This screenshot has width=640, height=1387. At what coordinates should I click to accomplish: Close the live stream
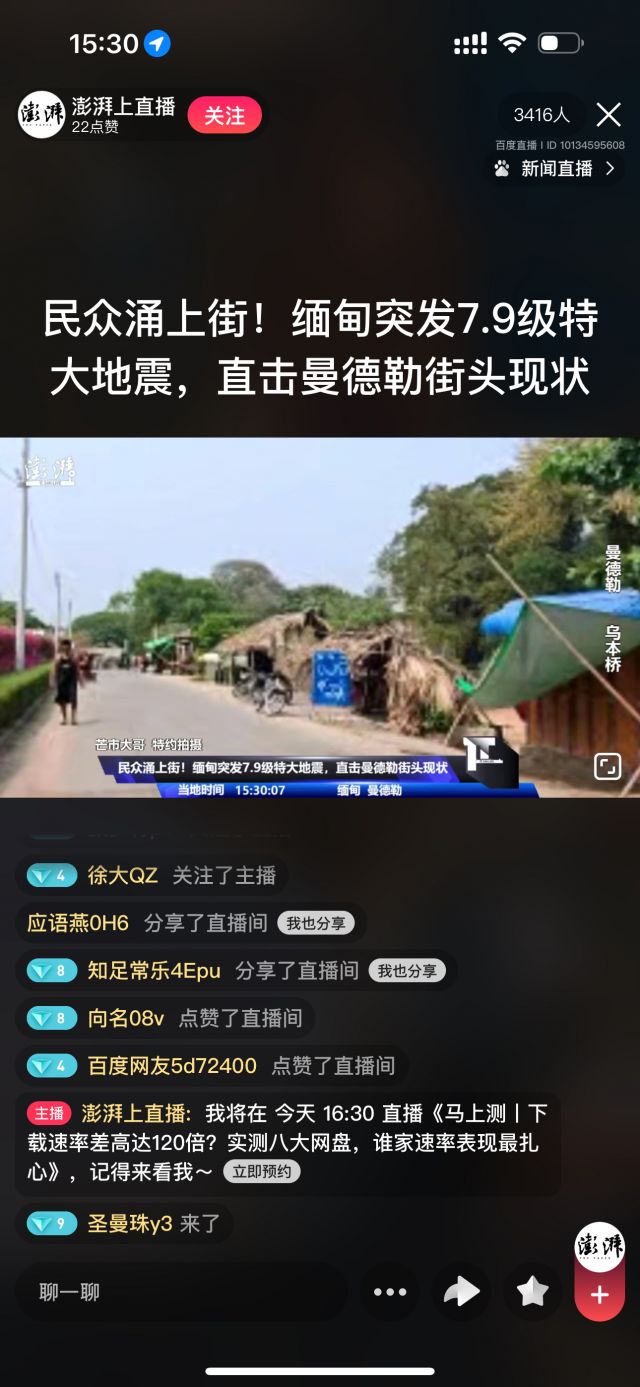(x=608, y=115)
